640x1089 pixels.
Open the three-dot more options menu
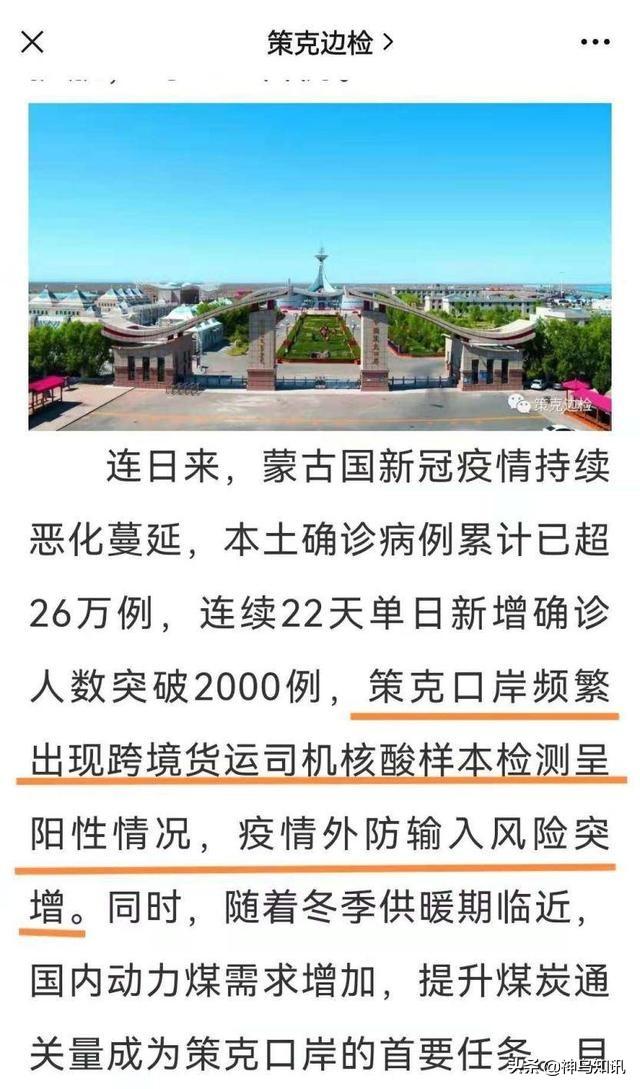pyautogui.click(x=595, y=42)
